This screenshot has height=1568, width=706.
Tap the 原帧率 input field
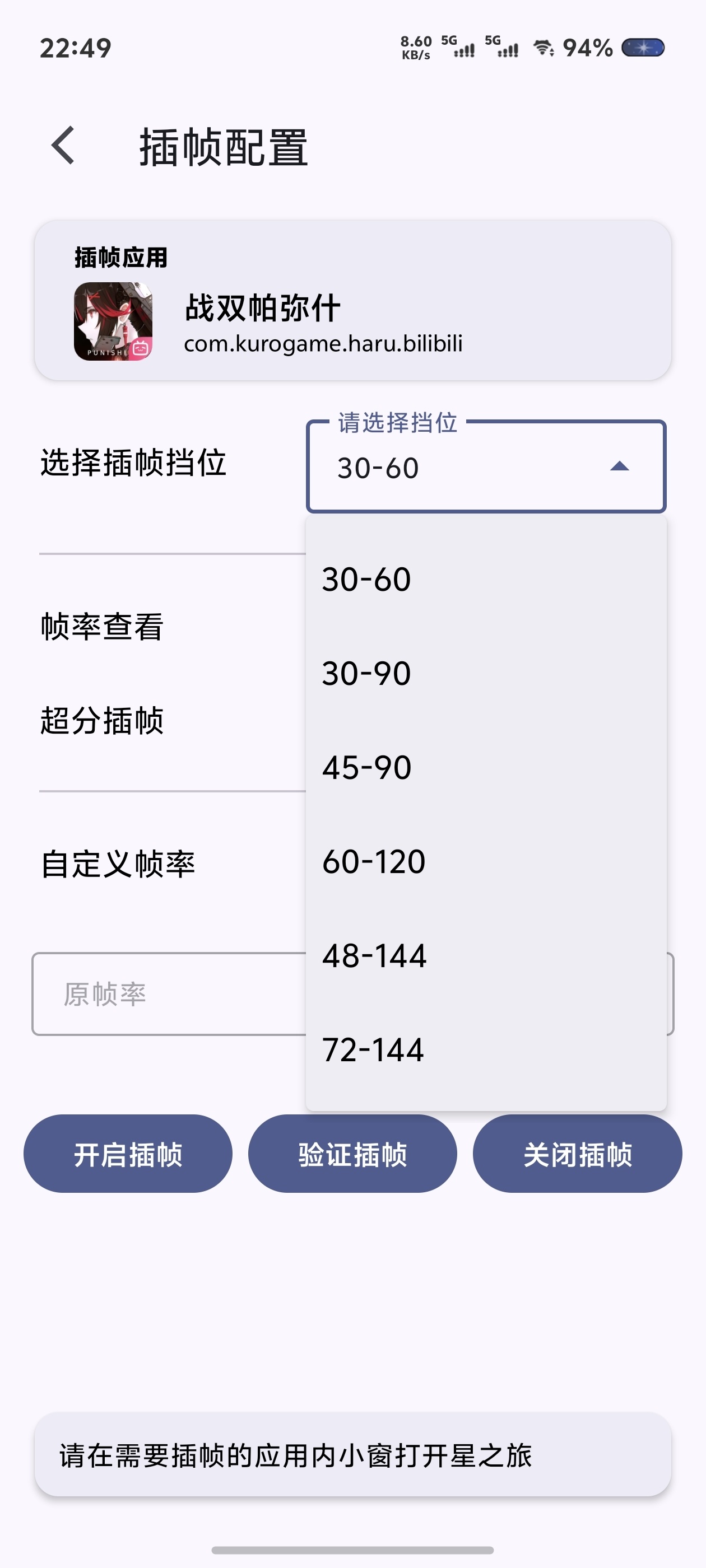[x=168, y=994]
